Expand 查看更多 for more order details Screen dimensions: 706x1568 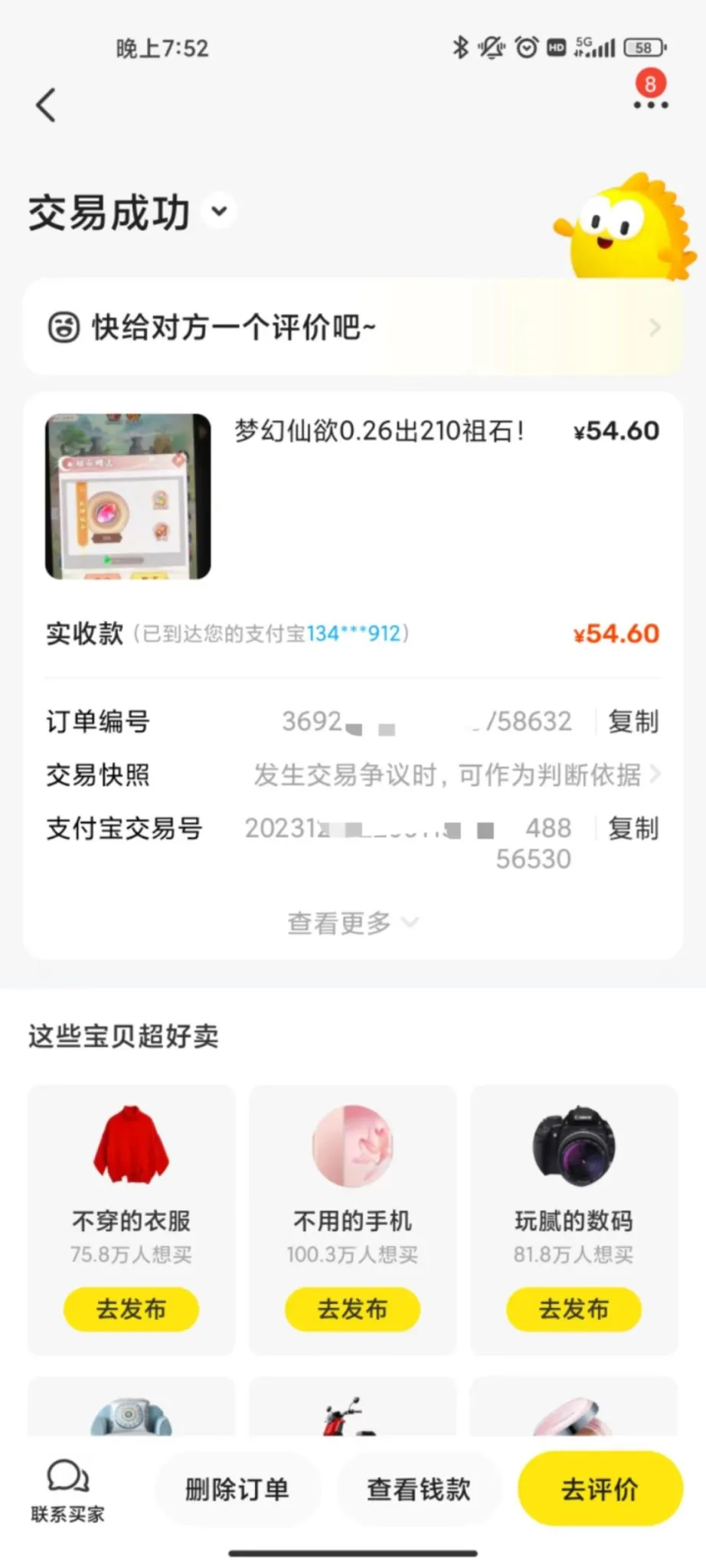(352, 923)
